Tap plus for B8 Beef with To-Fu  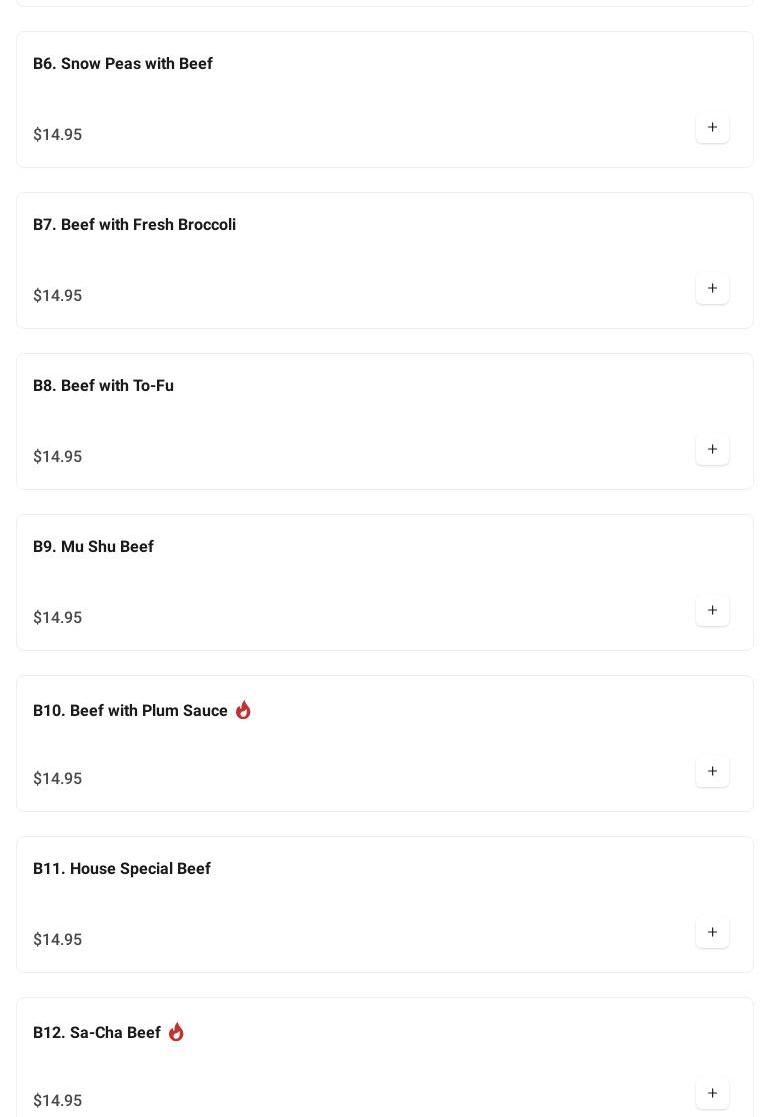(712, 450)
